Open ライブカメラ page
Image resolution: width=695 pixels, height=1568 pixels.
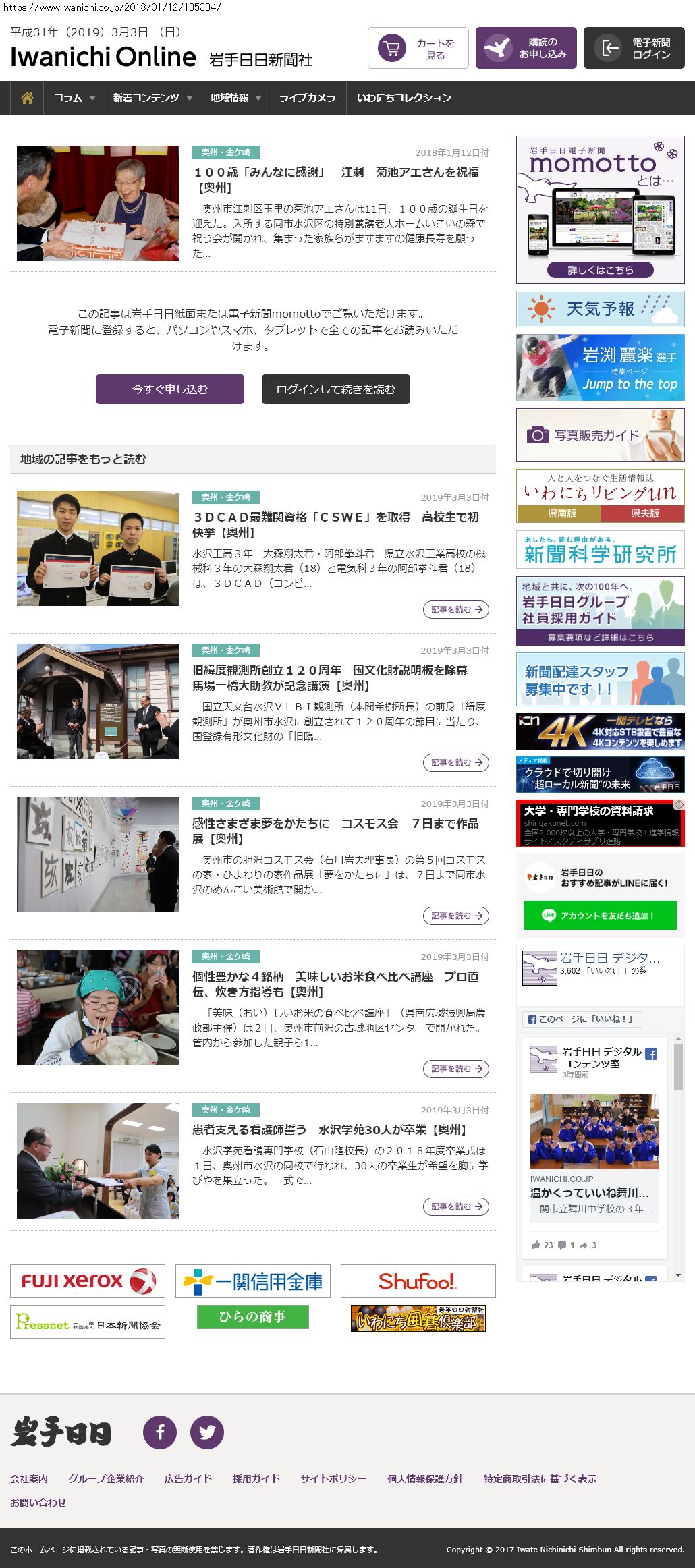307,98
